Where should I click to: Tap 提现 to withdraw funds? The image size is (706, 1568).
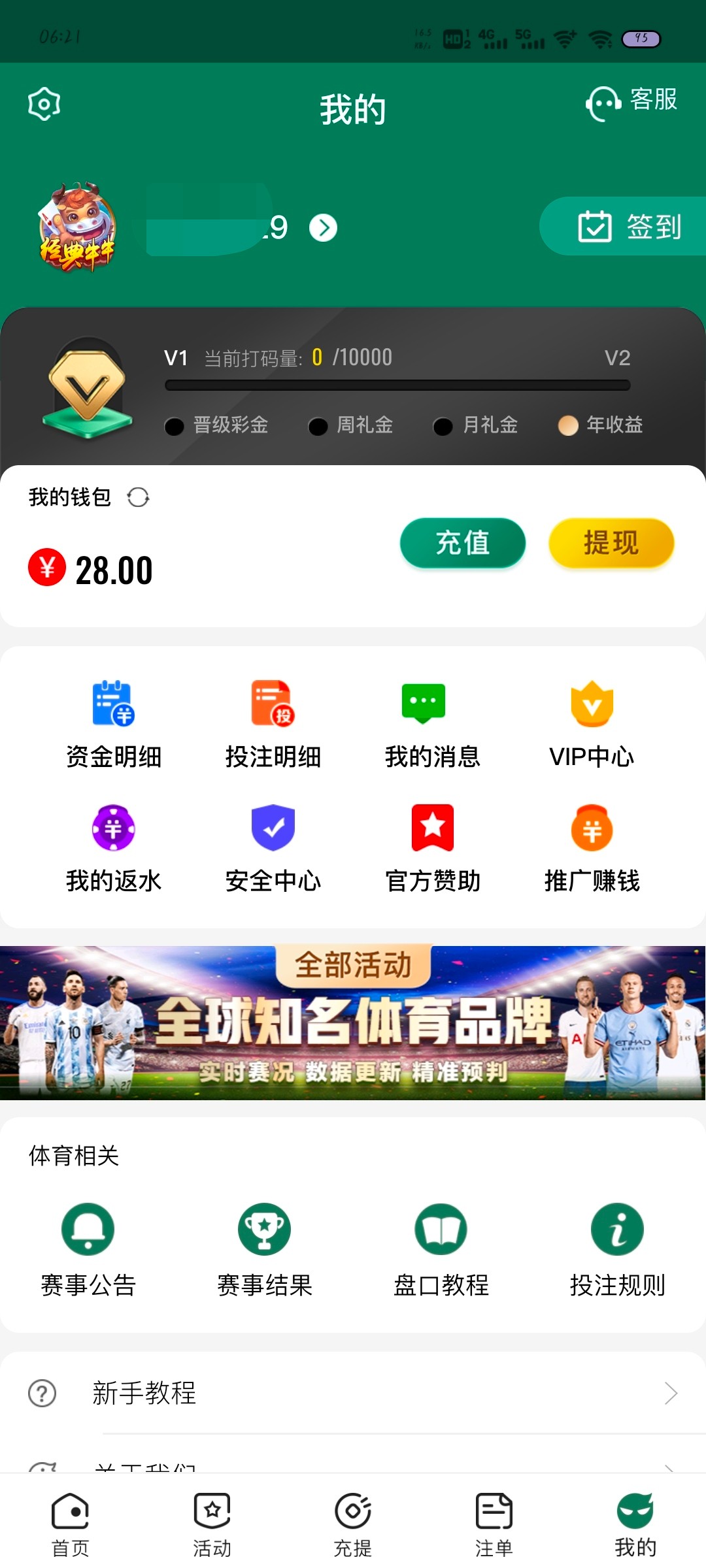tap(611, 543)
